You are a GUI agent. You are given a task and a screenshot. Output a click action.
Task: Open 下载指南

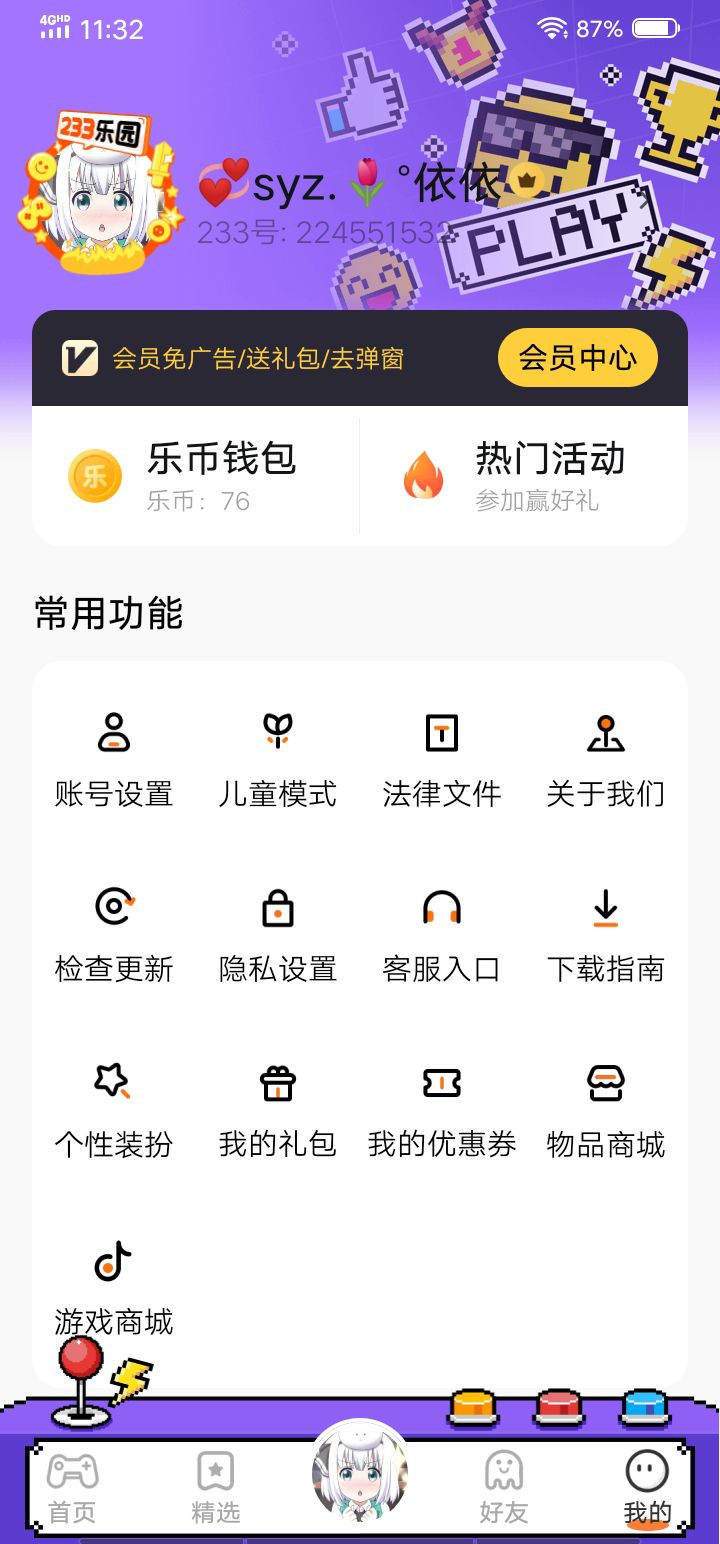coord(605,934)
